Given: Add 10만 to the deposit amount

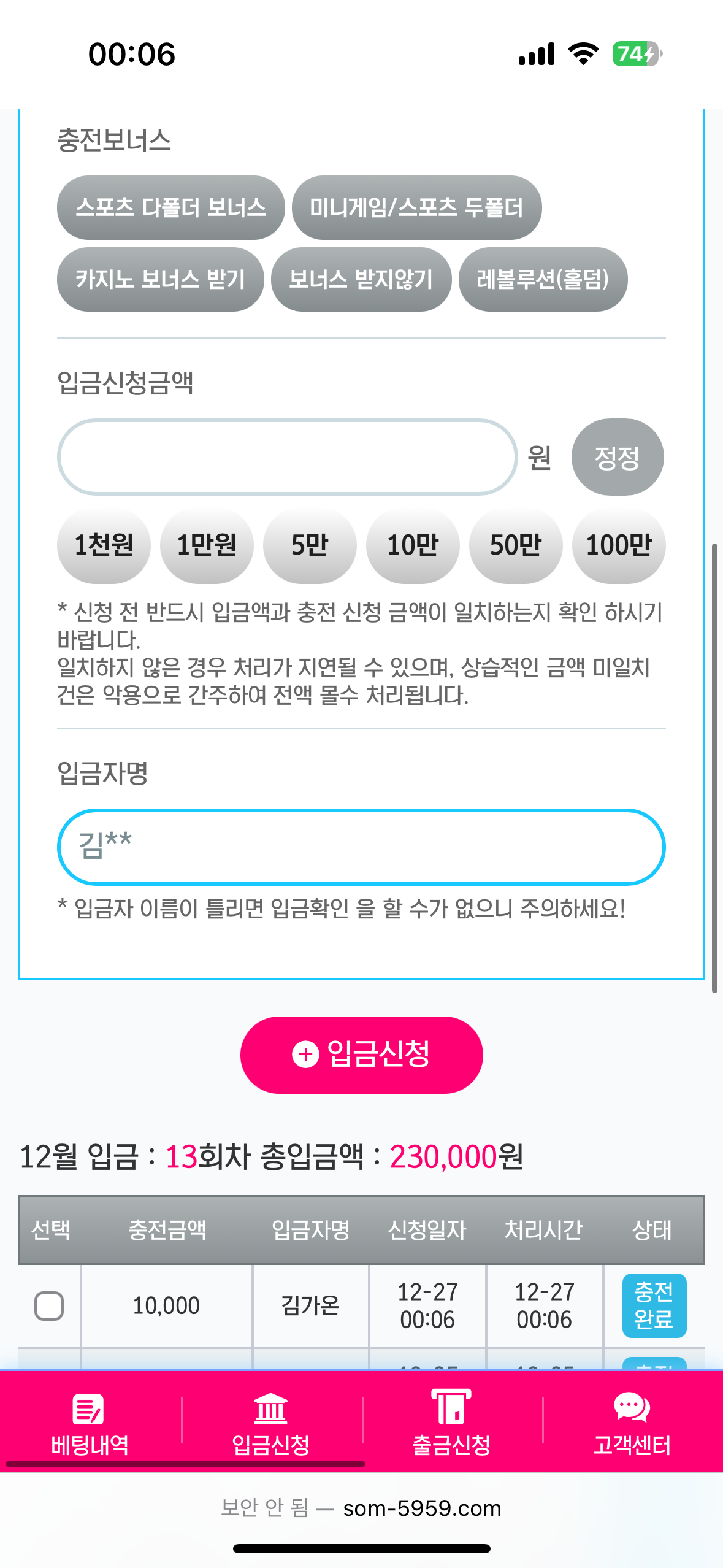Looking at the screenshot, I should point(413,545).
